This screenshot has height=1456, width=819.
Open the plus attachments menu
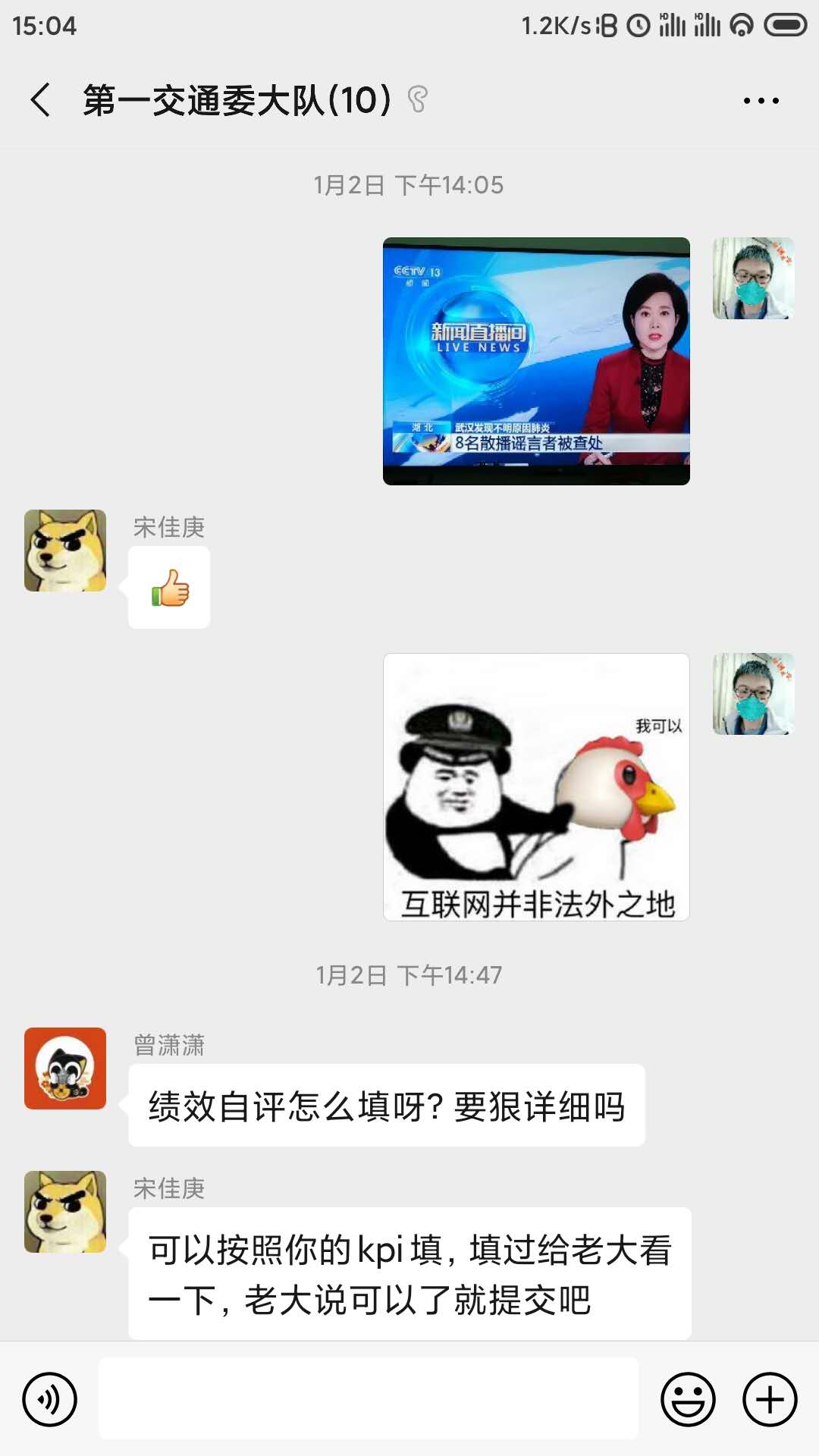770,1399
